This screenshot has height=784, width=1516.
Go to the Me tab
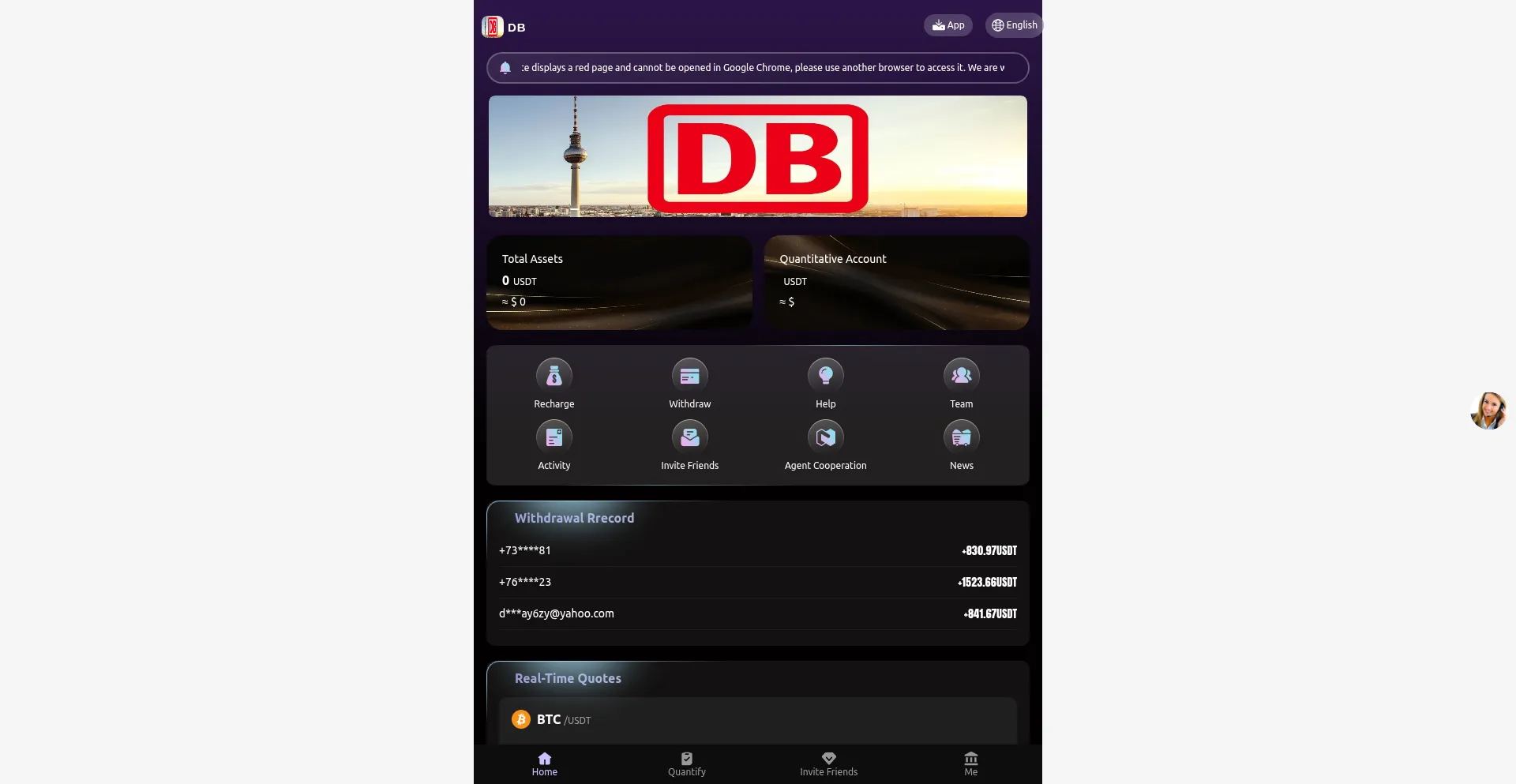[x=970, y=763]
